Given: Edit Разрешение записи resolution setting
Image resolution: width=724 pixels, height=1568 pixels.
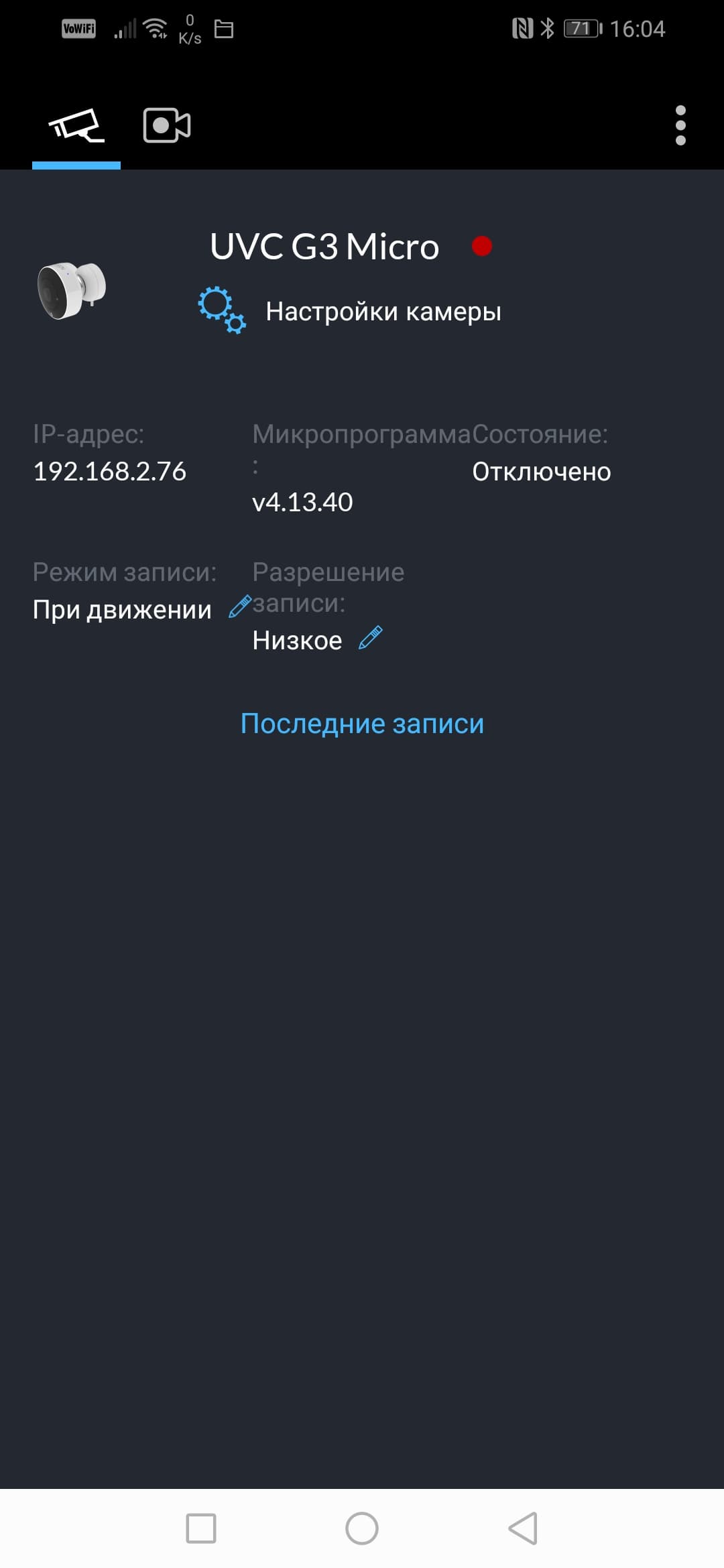Looking at the screenshot, I should coord(370,638).
